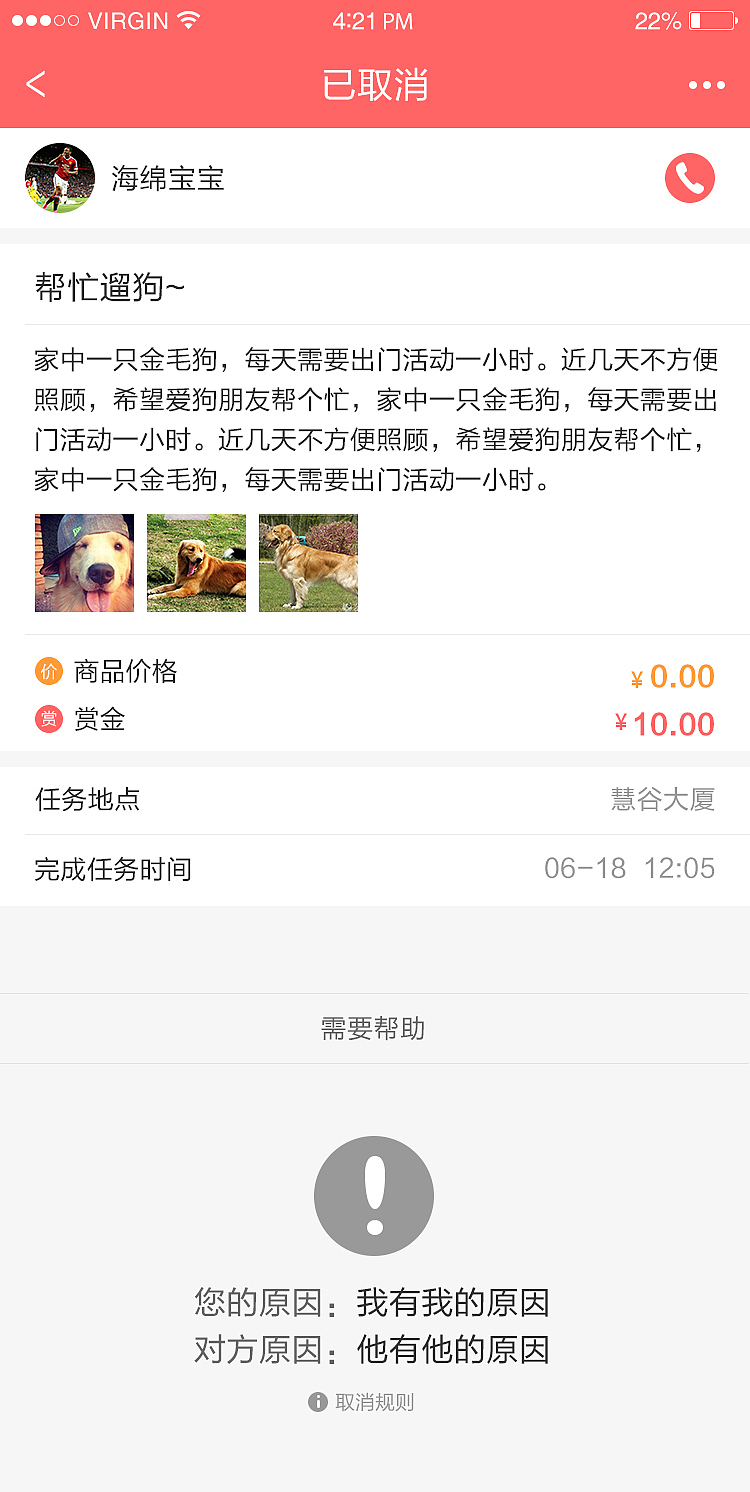Tap the phone call icon to contact 海绵宝宝
750x1492 pixels.
[x=689, y=178]
